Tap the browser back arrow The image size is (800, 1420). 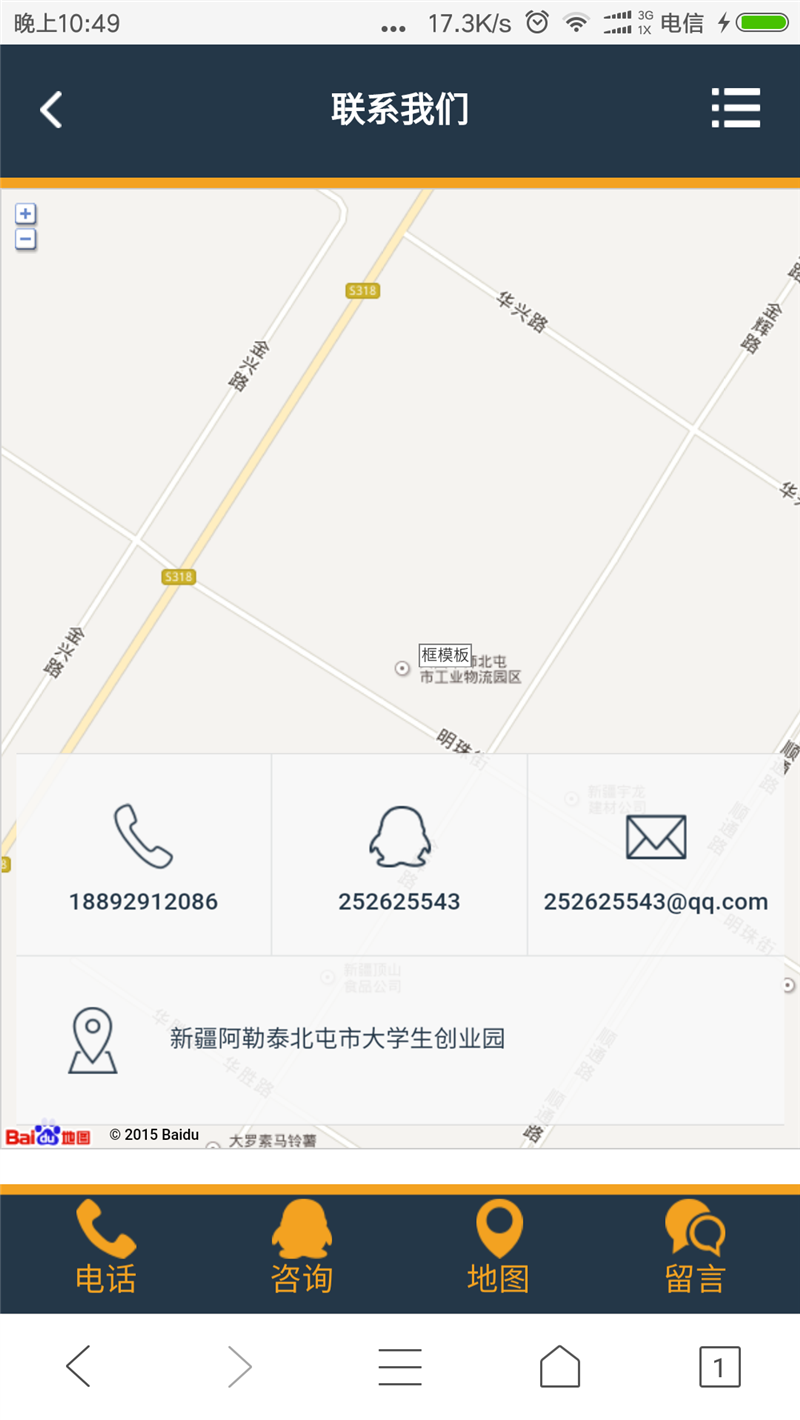click(78, 1366)
